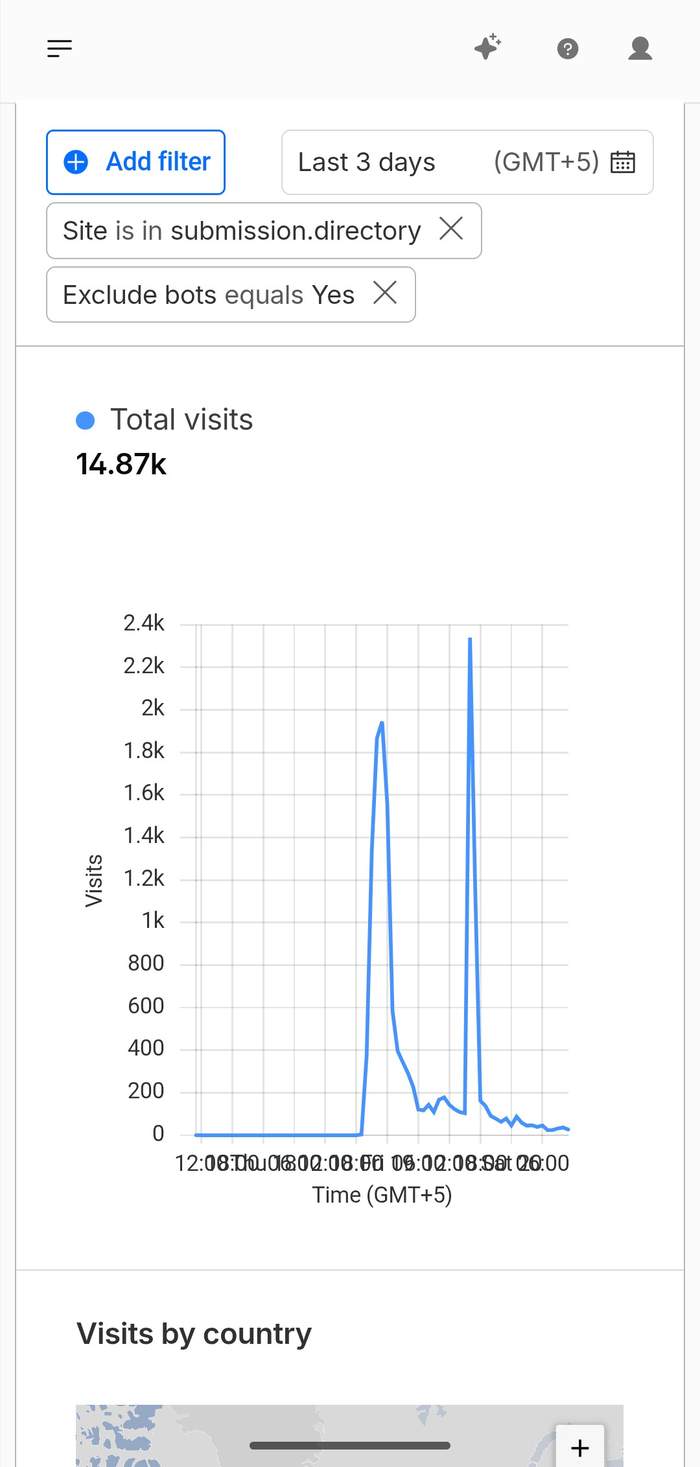700x1467 pixels.
Task: Open the user account menu
Action: pos(640,48)
